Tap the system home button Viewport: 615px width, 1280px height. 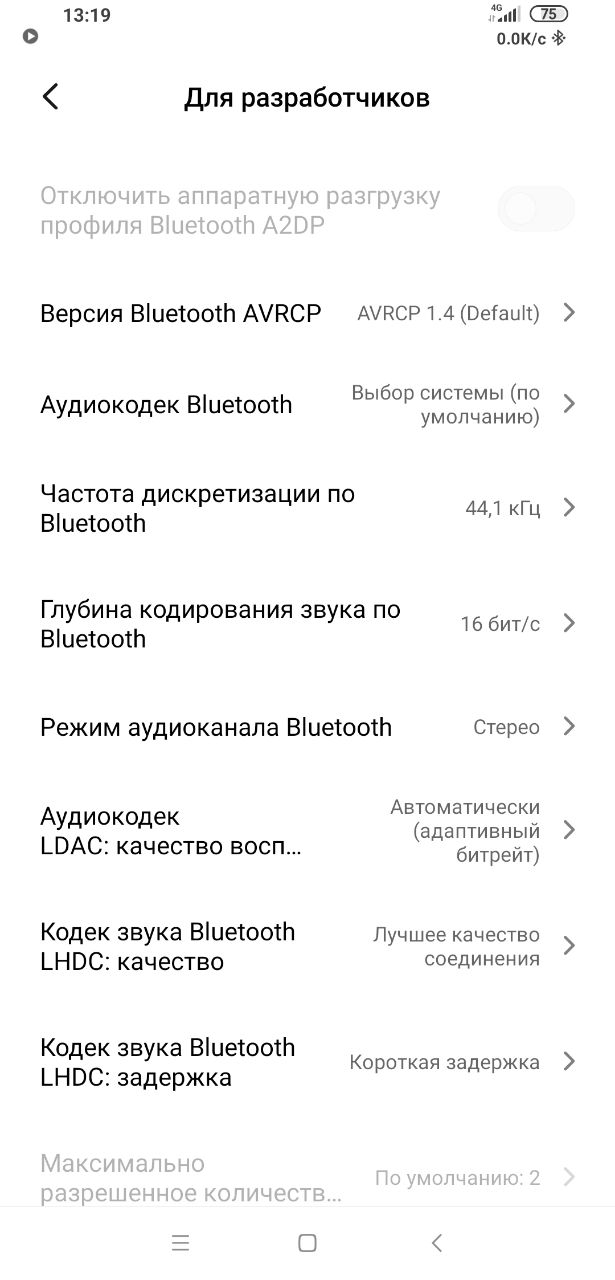[307, 1243]
